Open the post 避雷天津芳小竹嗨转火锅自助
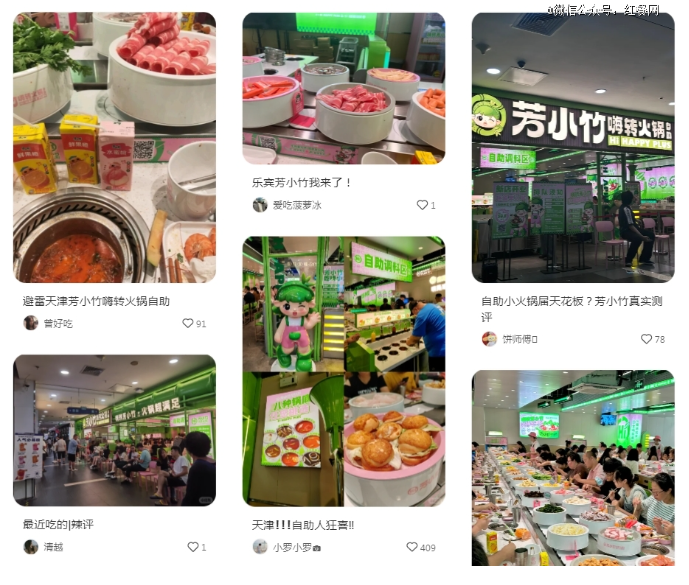689x585 pixels. point(96,301)
